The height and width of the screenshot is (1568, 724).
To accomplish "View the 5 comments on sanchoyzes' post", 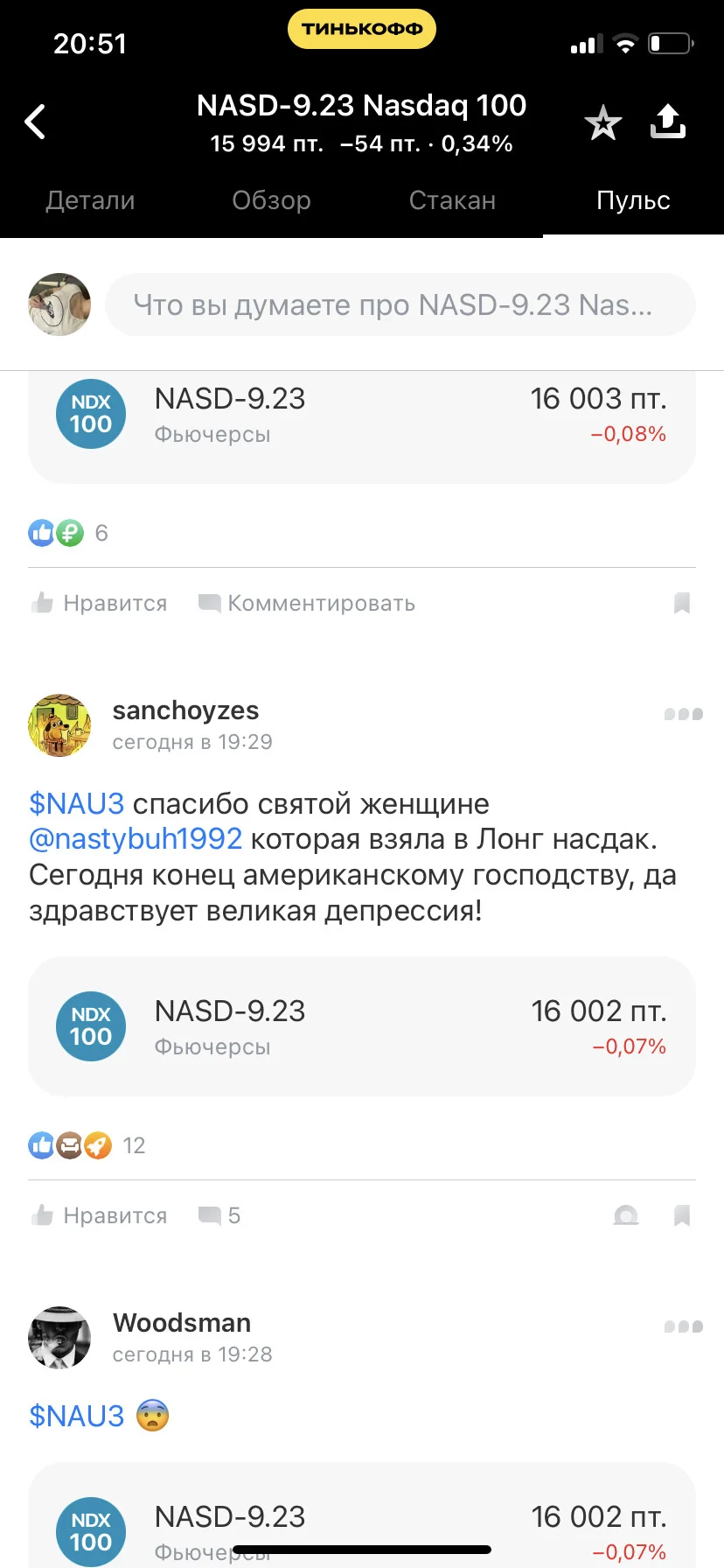I will coord(219,1215).
